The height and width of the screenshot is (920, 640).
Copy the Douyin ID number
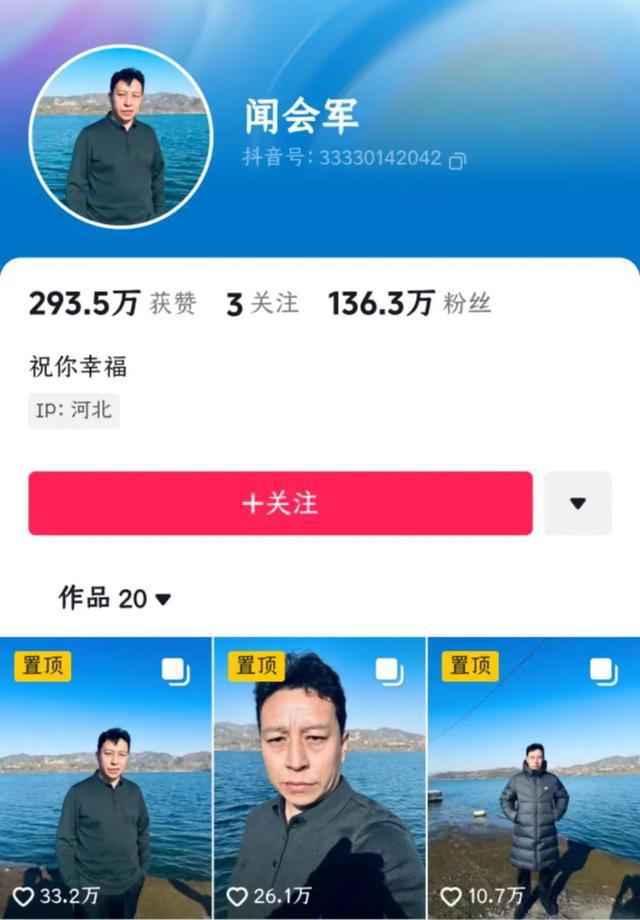tap(458, 160)
